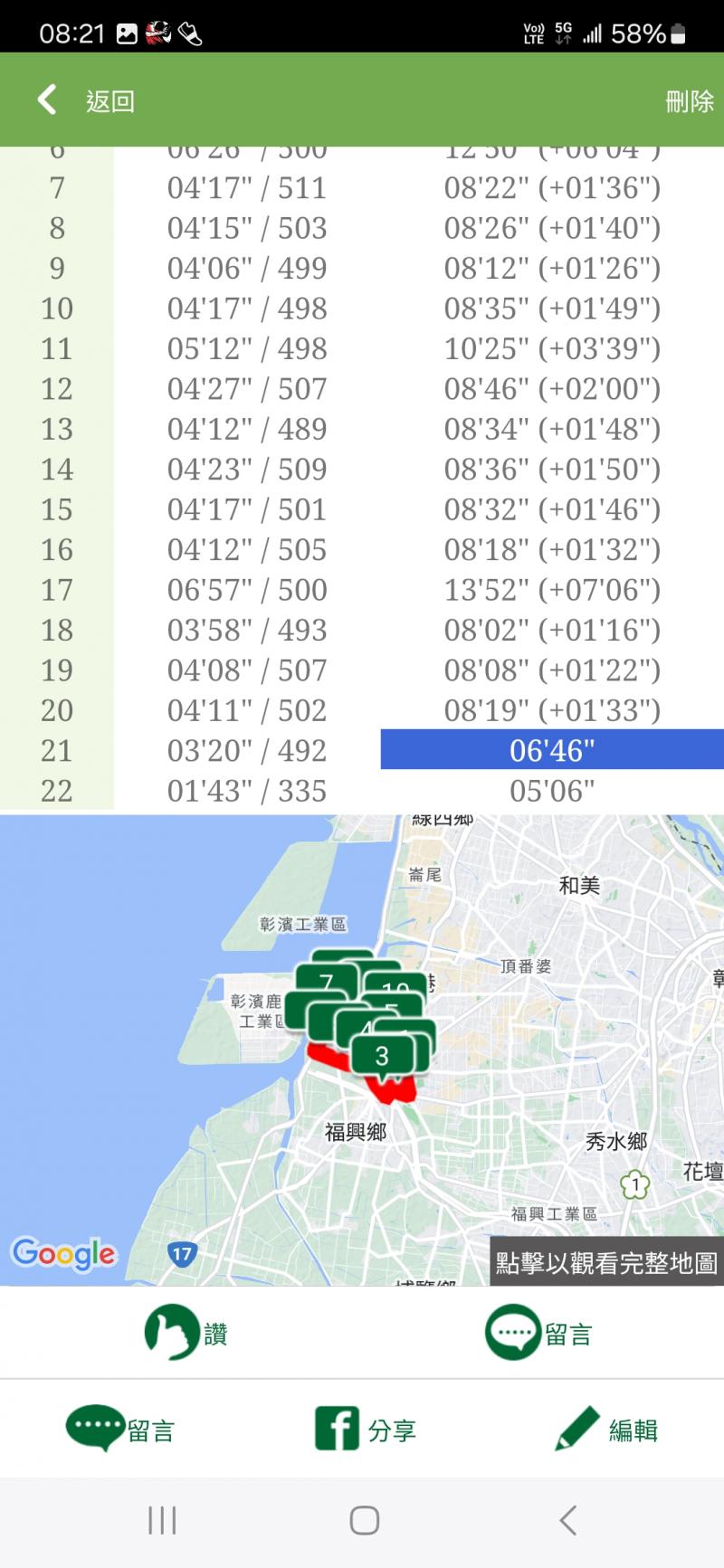This screenshot has height=1568, width=724.
Task: Delete this record with 刪除
Action: (690, 101)
